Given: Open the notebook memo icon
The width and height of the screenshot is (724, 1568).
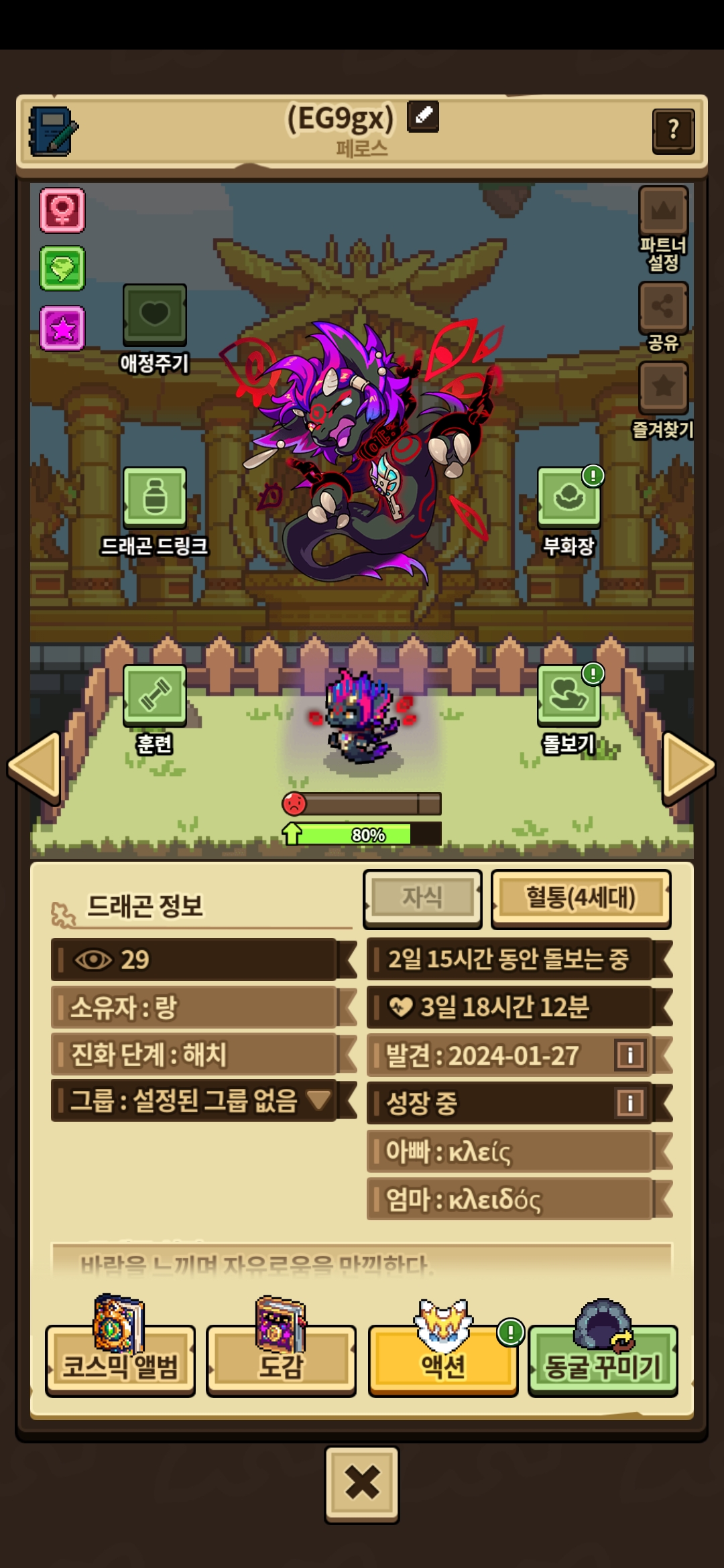Looking at the screenshot, I should pos(52,131).
